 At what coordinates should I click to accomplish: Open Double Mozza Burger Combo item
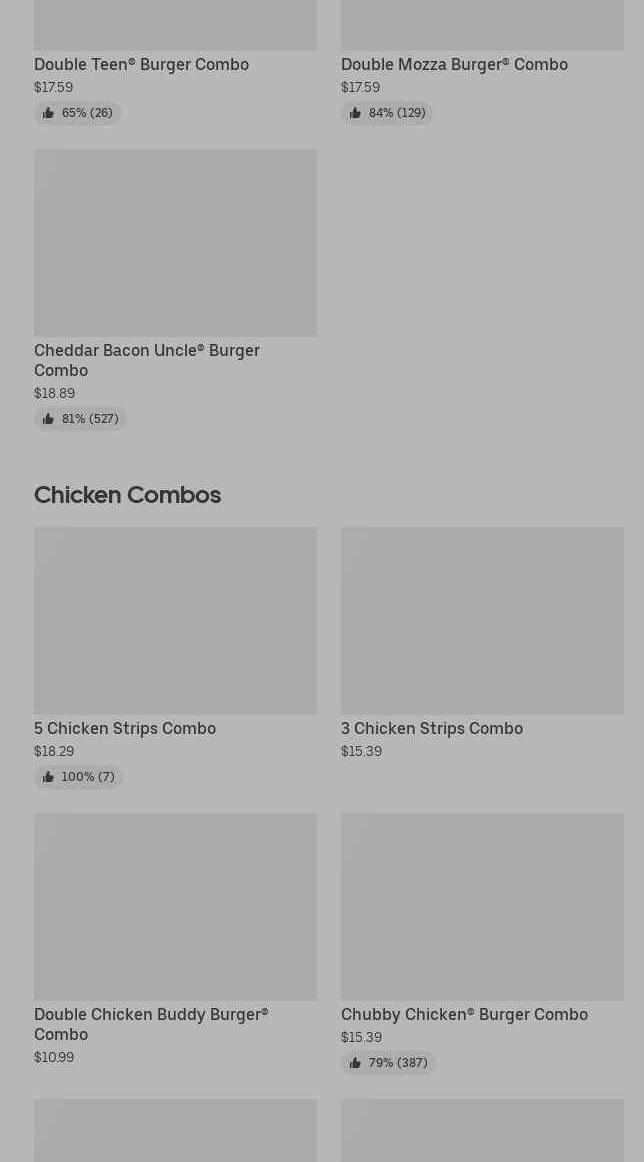click(454, 64)
